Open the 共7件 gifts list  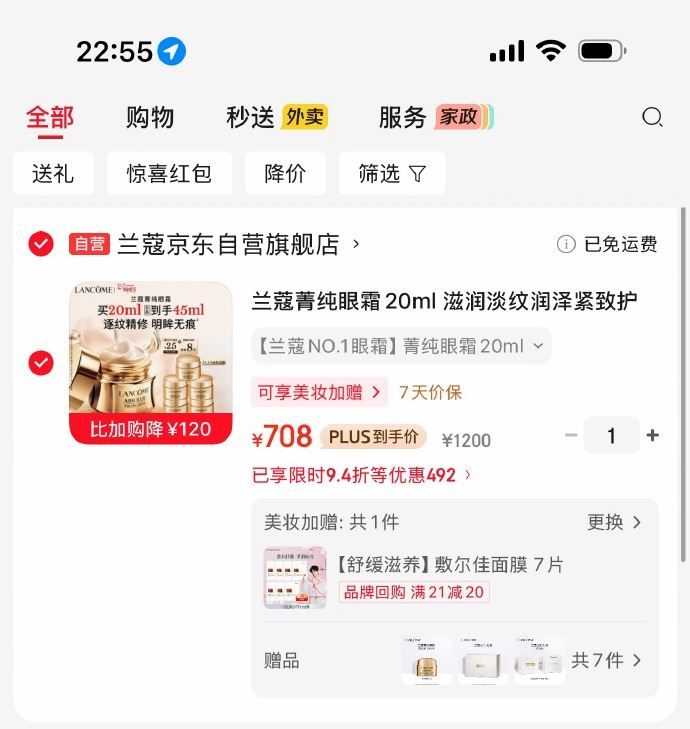click(x=606, y=660)
